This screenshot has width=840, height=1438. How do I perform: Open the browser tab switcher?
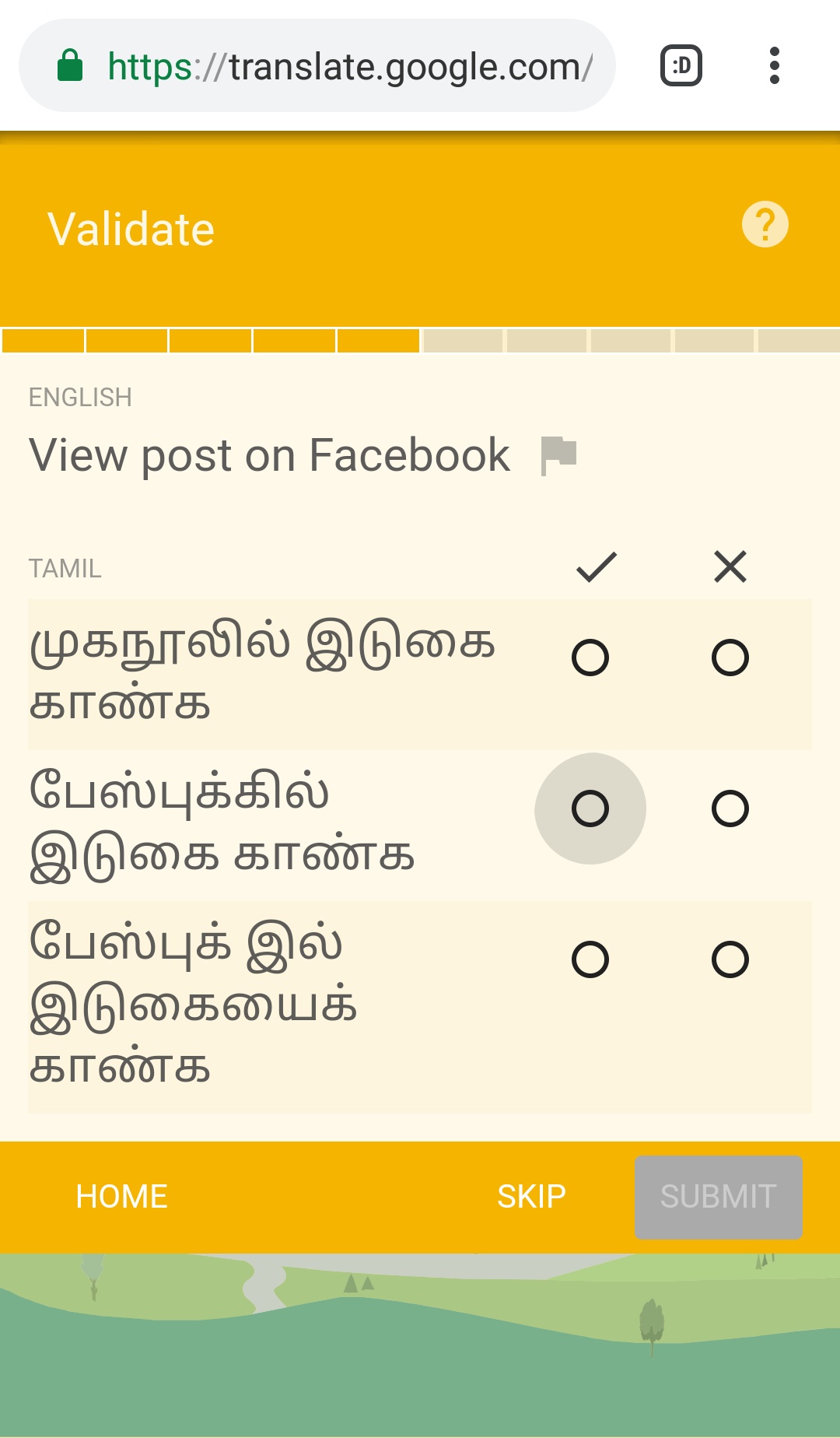point(681,65)
